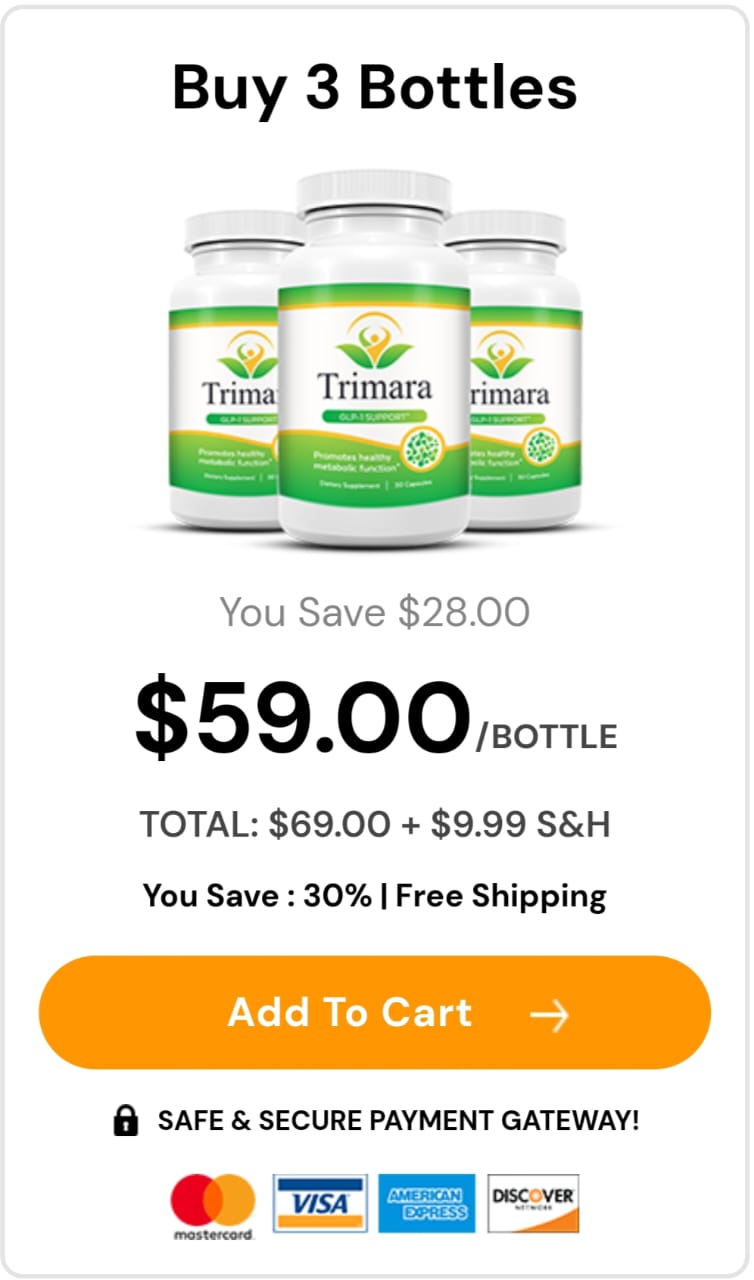This screenshot has width=754, height=1280.
Task: Select the Visa payment icon
Action: point(319,1203)
